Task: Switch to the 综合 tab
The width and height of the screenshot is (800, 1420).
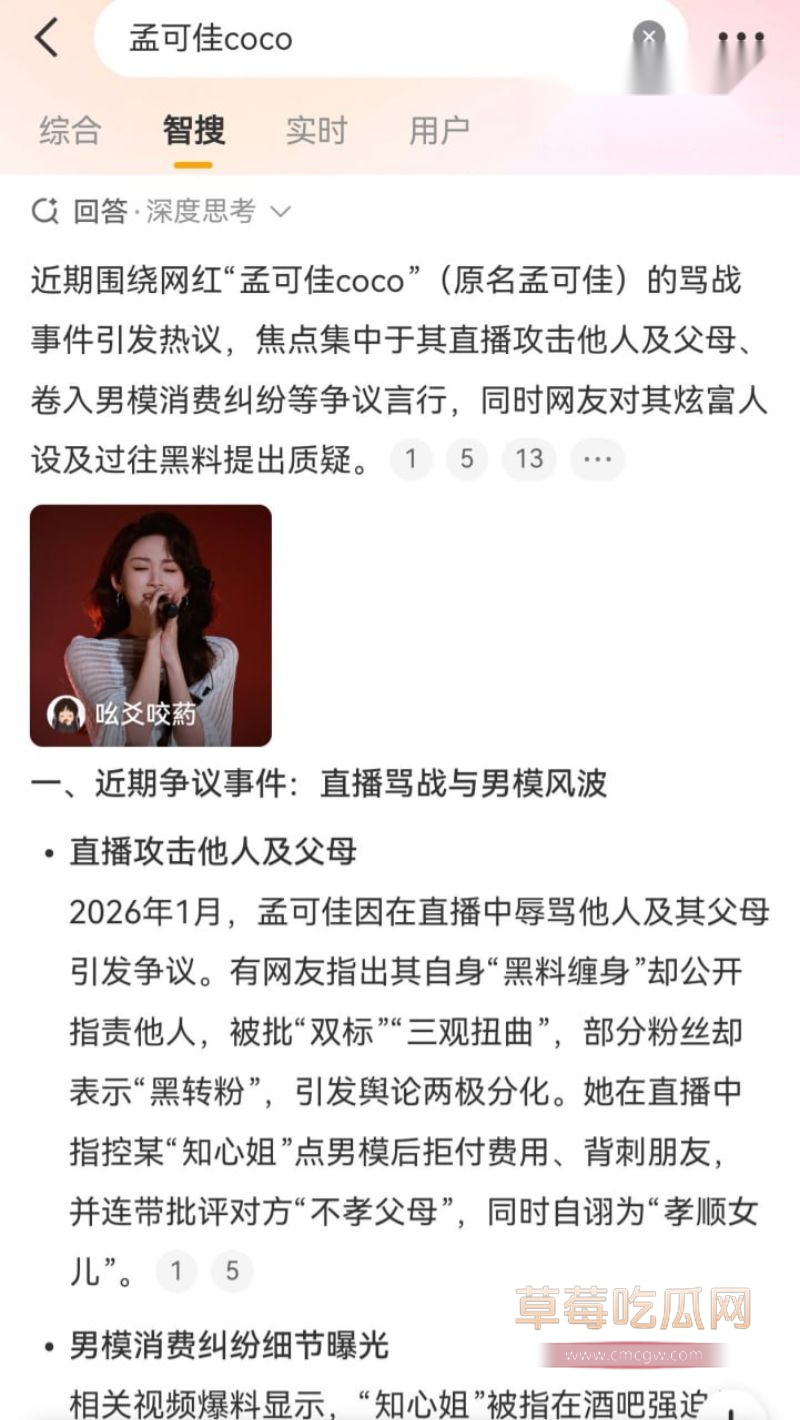Action: [66, 130]
